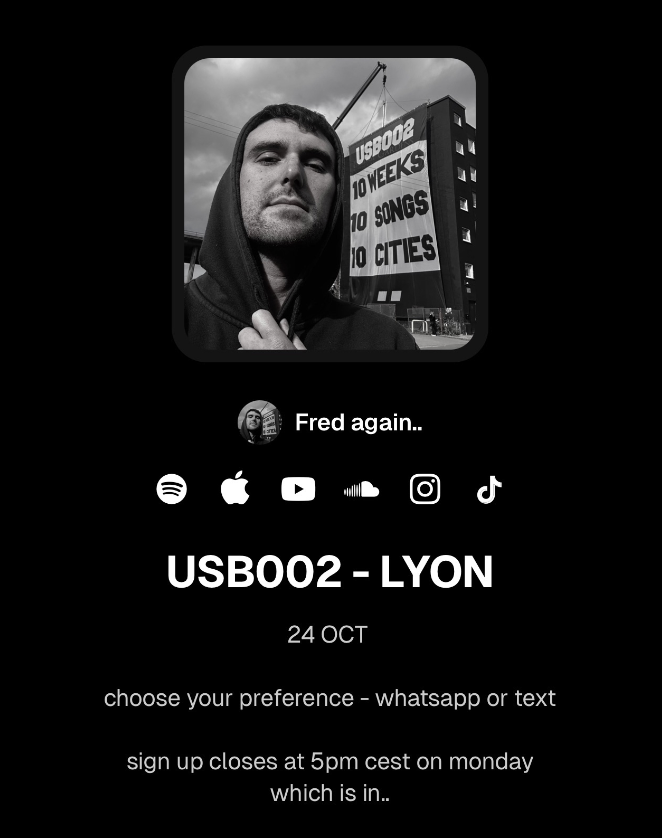Open Fred again.. on Spotify
662x838 pixels.
[172, 489]
